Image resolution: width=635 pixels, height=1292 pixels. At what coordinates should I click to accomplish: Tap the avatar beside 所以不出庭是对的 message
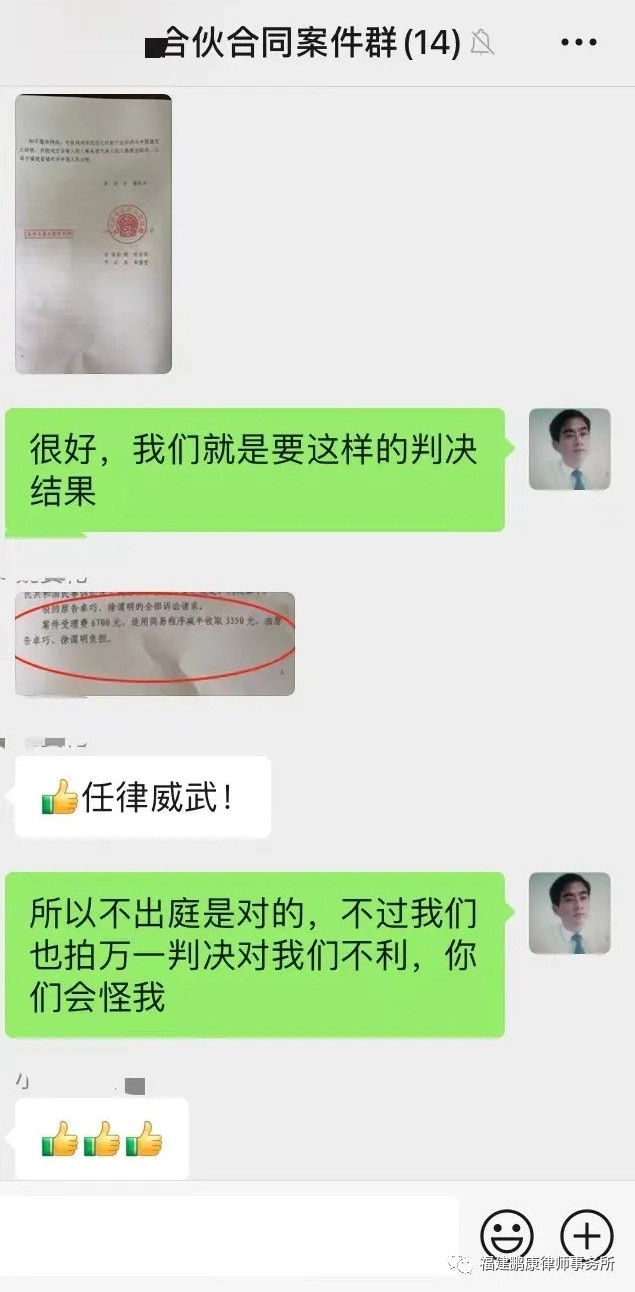(569, 913)
